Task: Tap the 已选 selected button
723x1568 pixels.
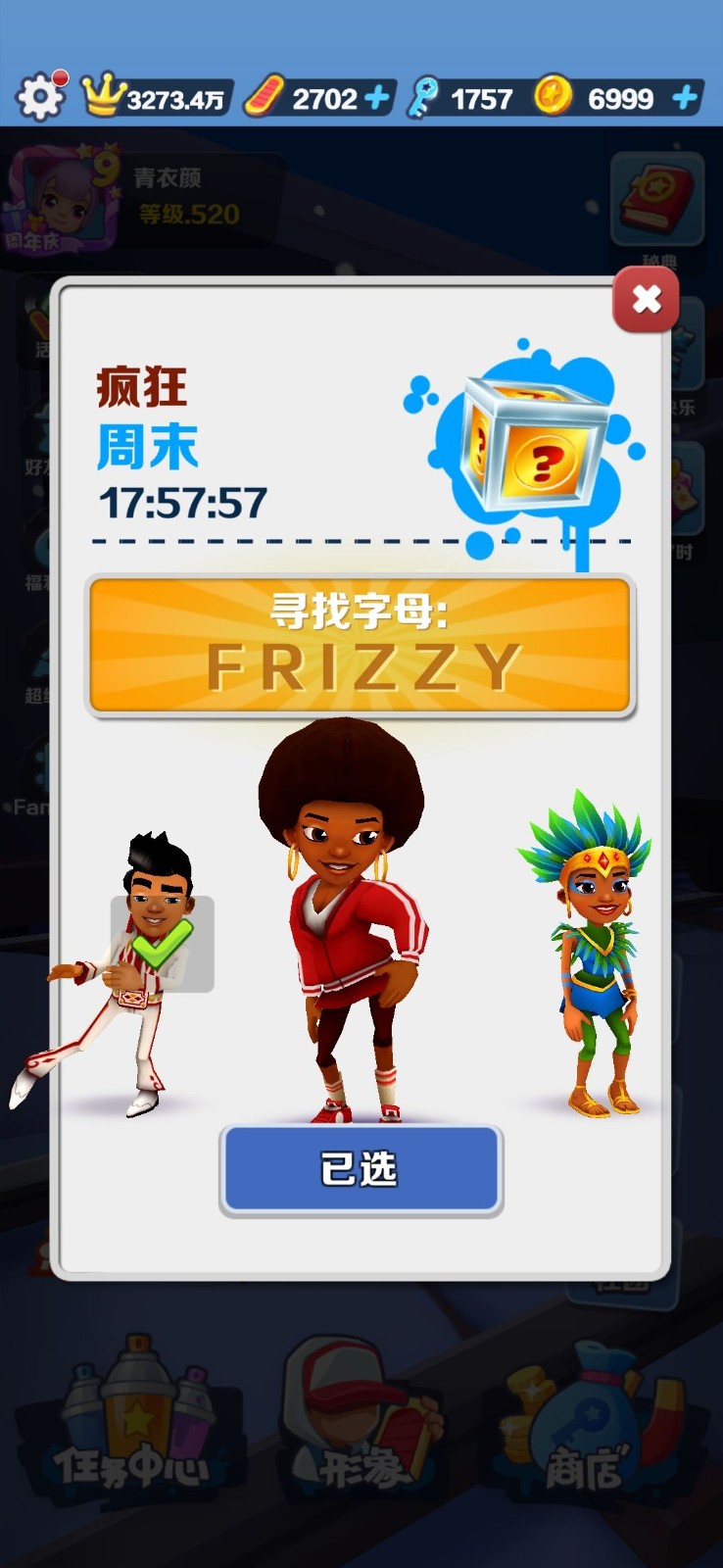Action: pos(361,1170)
